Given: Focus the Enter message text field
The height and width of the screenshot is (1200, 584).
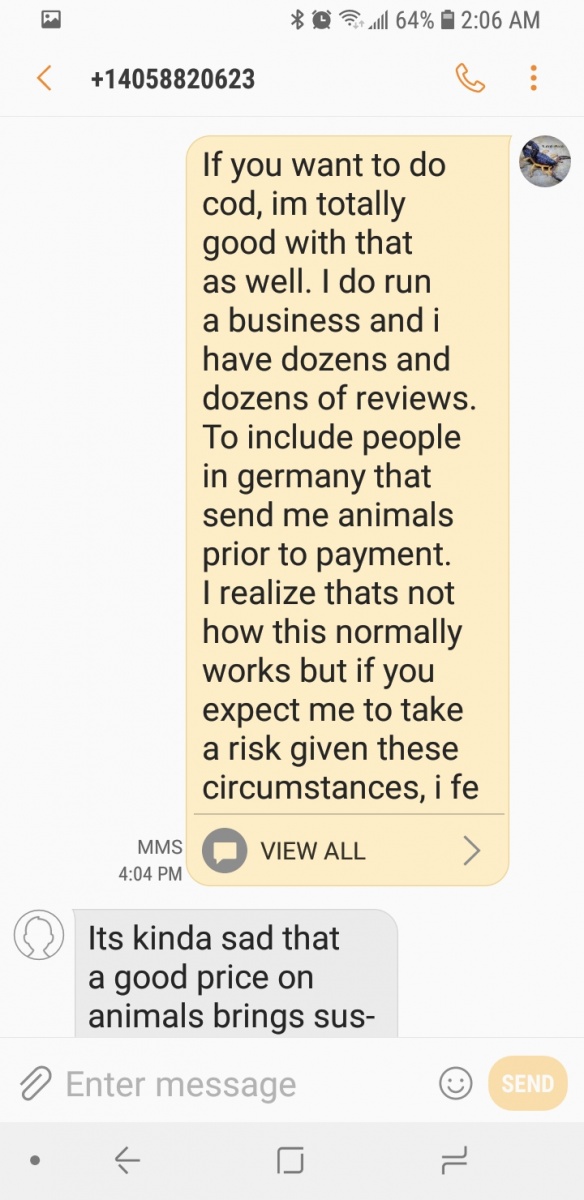Looking at the screenshot, I should click(245, 1084).
